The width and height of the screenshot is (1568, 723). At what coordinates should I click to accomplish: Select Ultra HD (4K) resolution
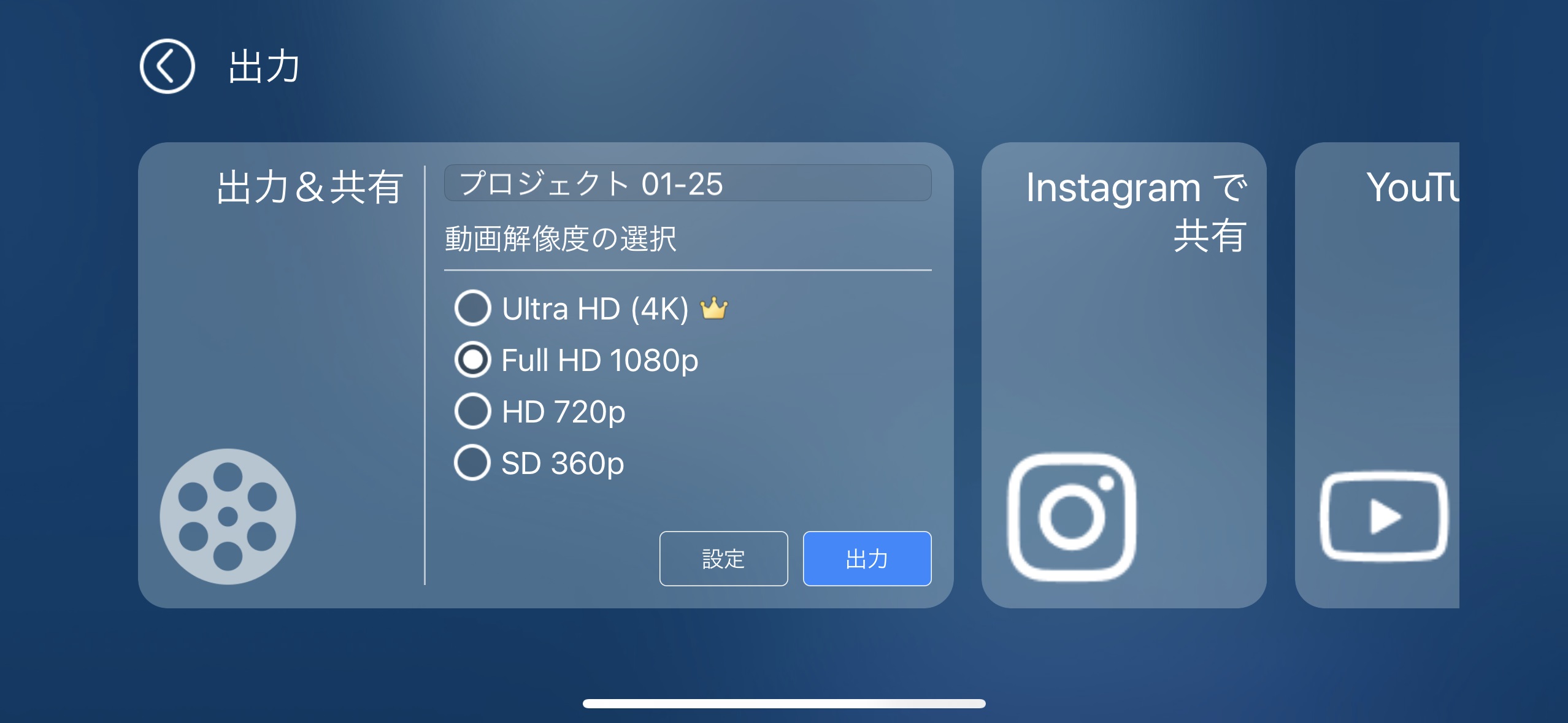473,308
